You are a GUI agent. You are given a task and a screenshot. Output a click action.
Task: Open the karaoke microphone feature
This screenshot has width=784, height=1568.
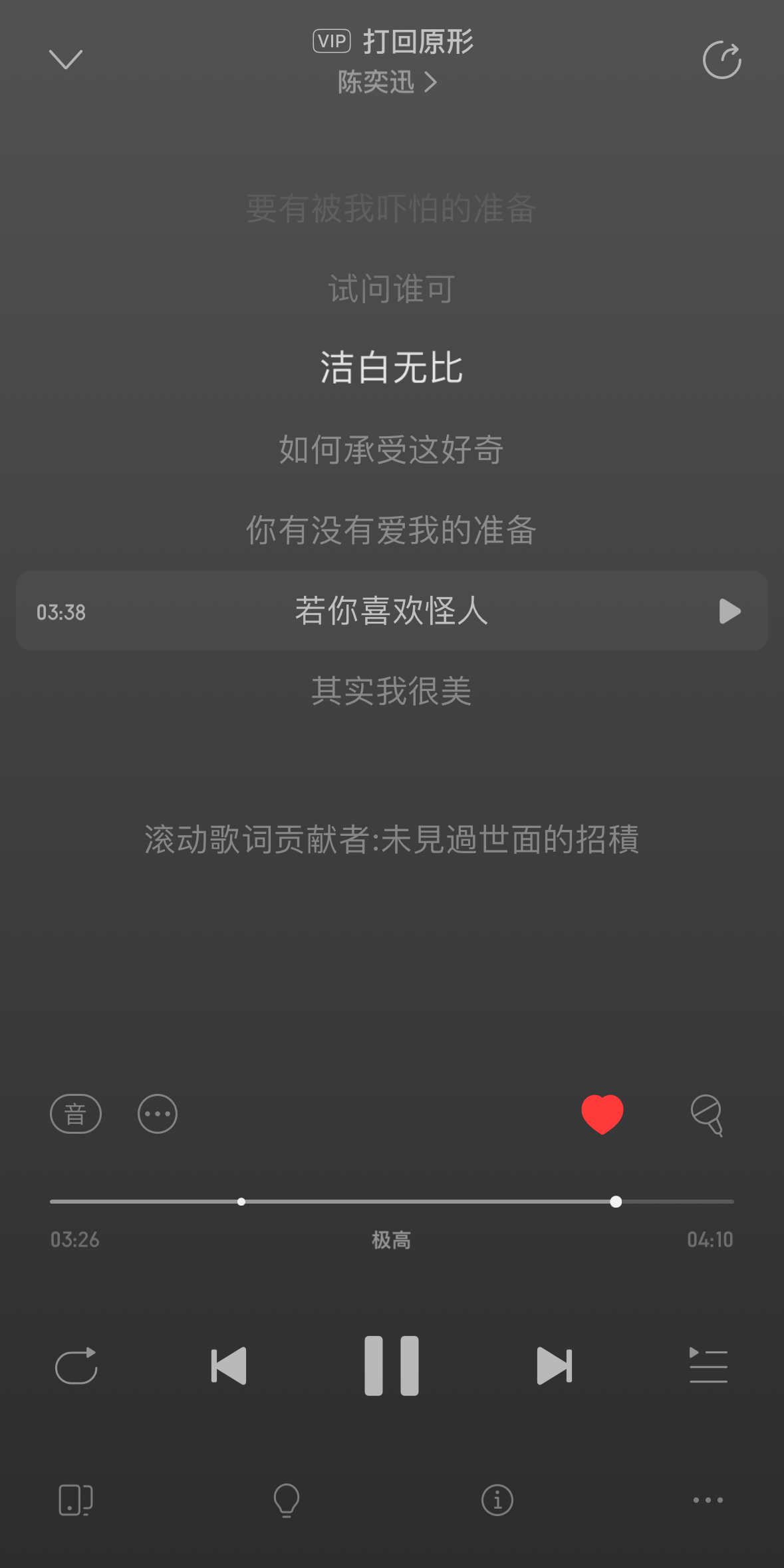(x=707, y=1115)
